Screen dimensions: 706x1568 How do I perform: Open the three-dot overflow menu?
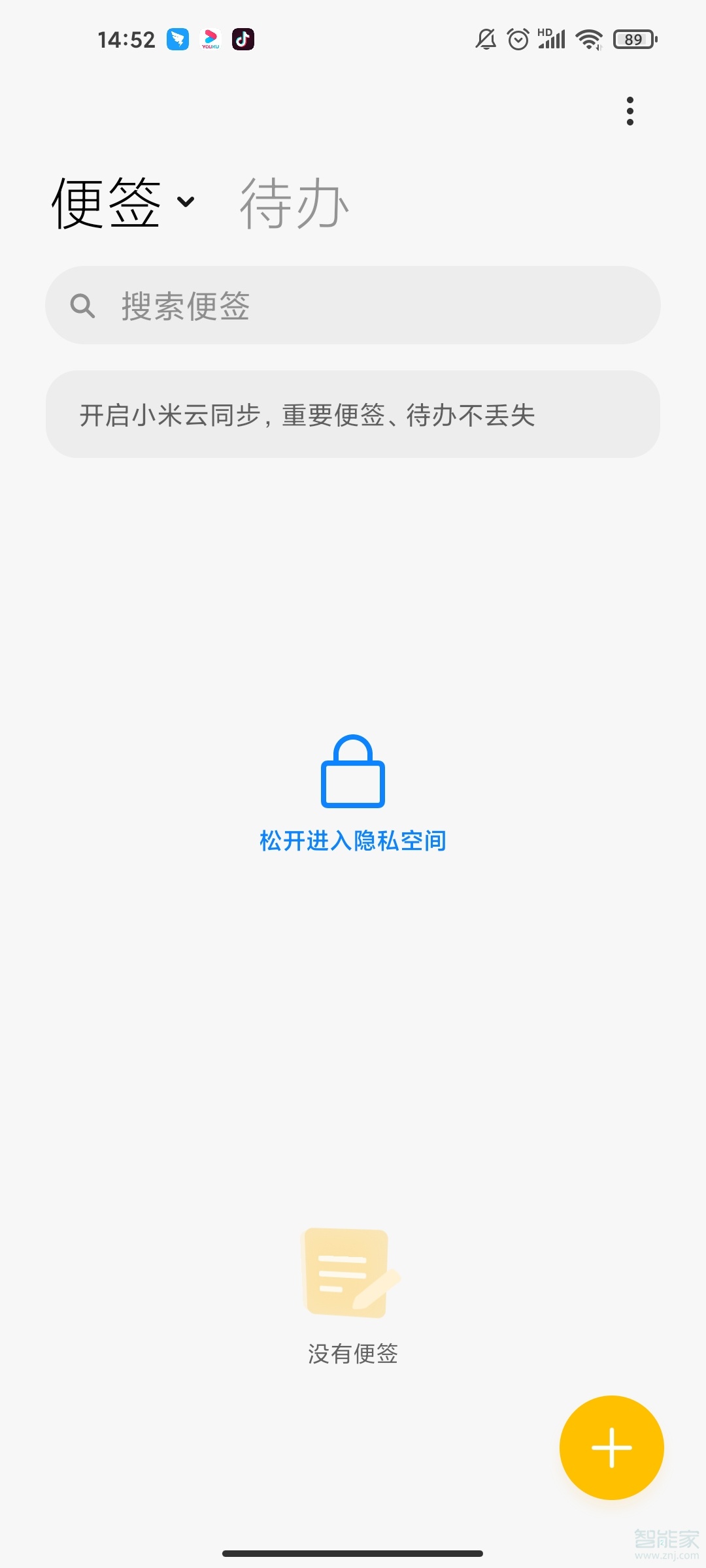(630, 111)
